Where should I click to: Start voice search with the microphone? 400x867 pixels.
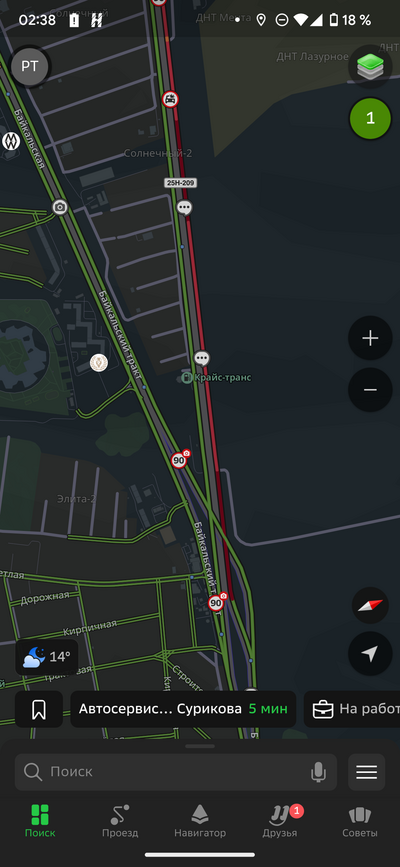(x=318, y=772)
